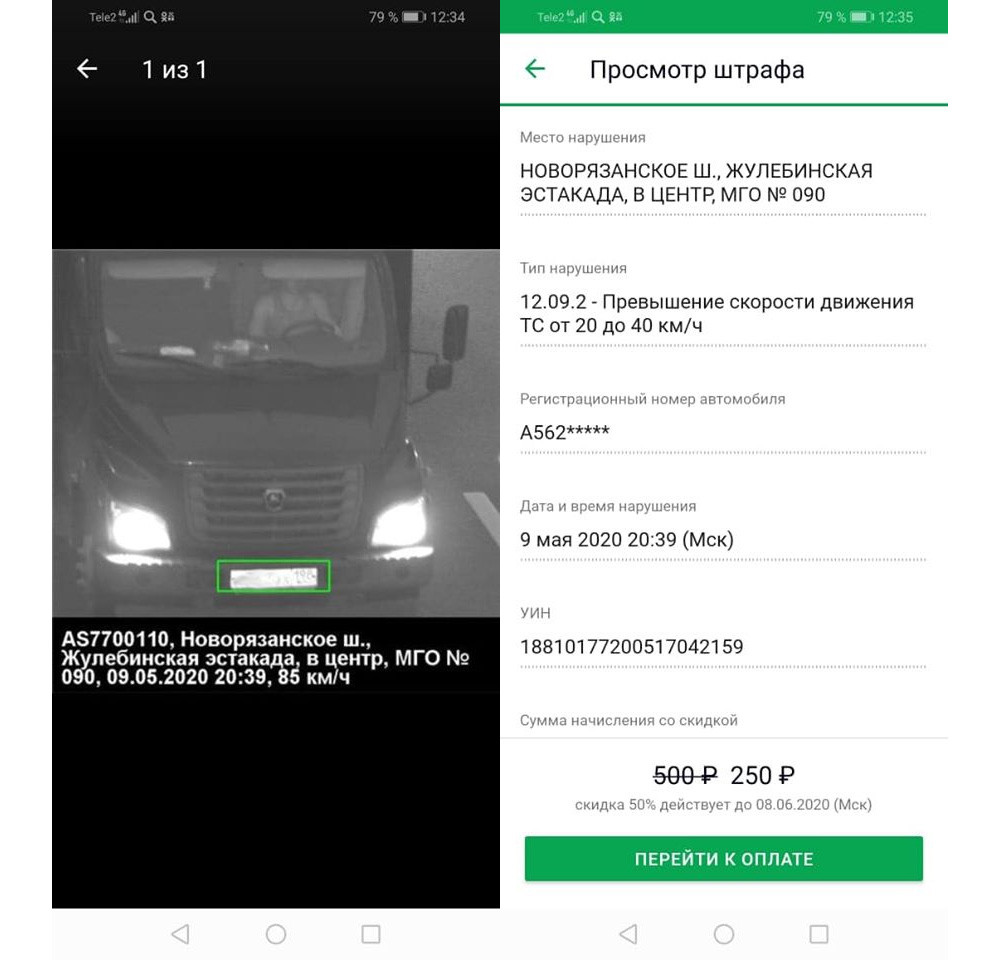Tap the ПЕРЕЙТИ К ОПЛАТЕ button
The image size is (1000, 960).
pos(723,859)
